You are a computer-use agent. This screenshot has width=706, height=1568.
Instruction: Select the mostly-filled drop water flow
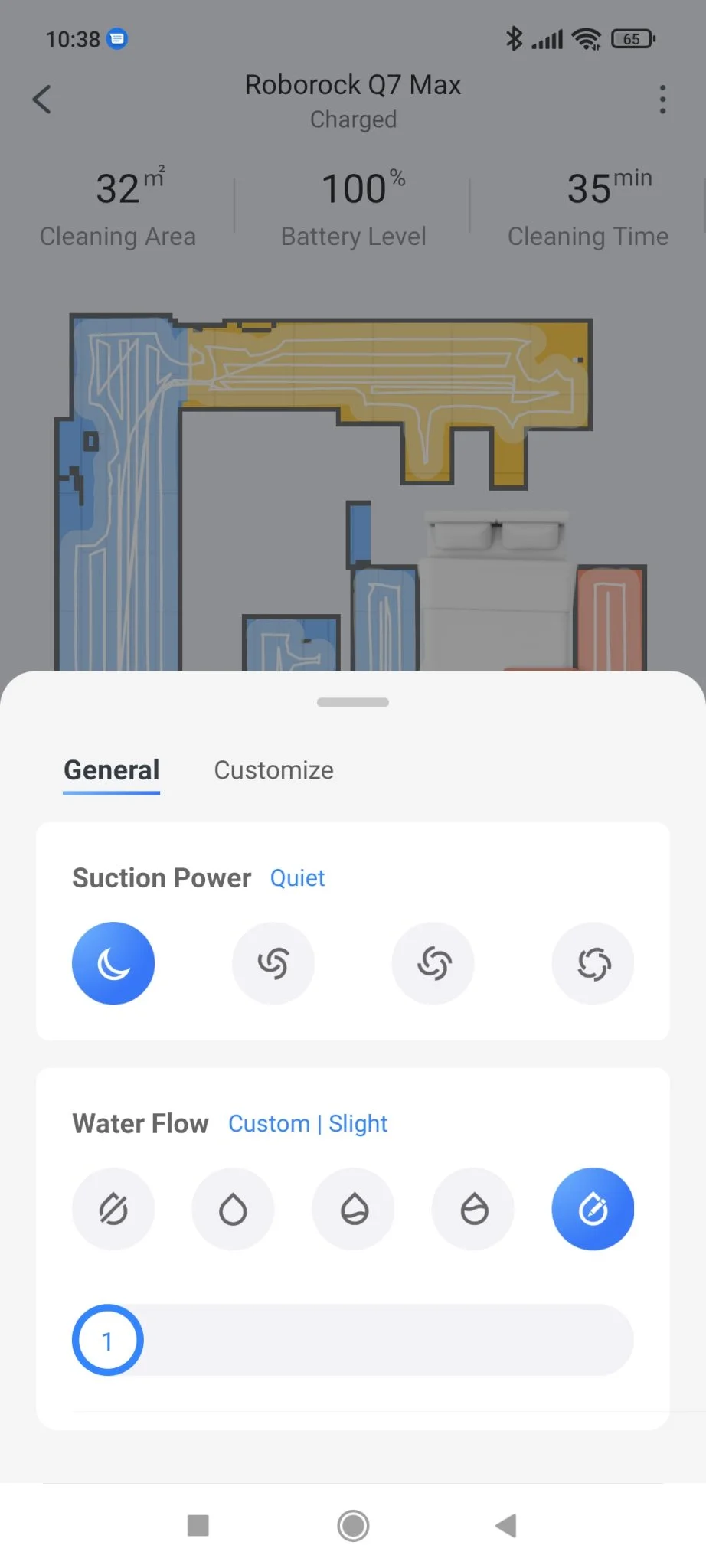[x=473, y=1209]
